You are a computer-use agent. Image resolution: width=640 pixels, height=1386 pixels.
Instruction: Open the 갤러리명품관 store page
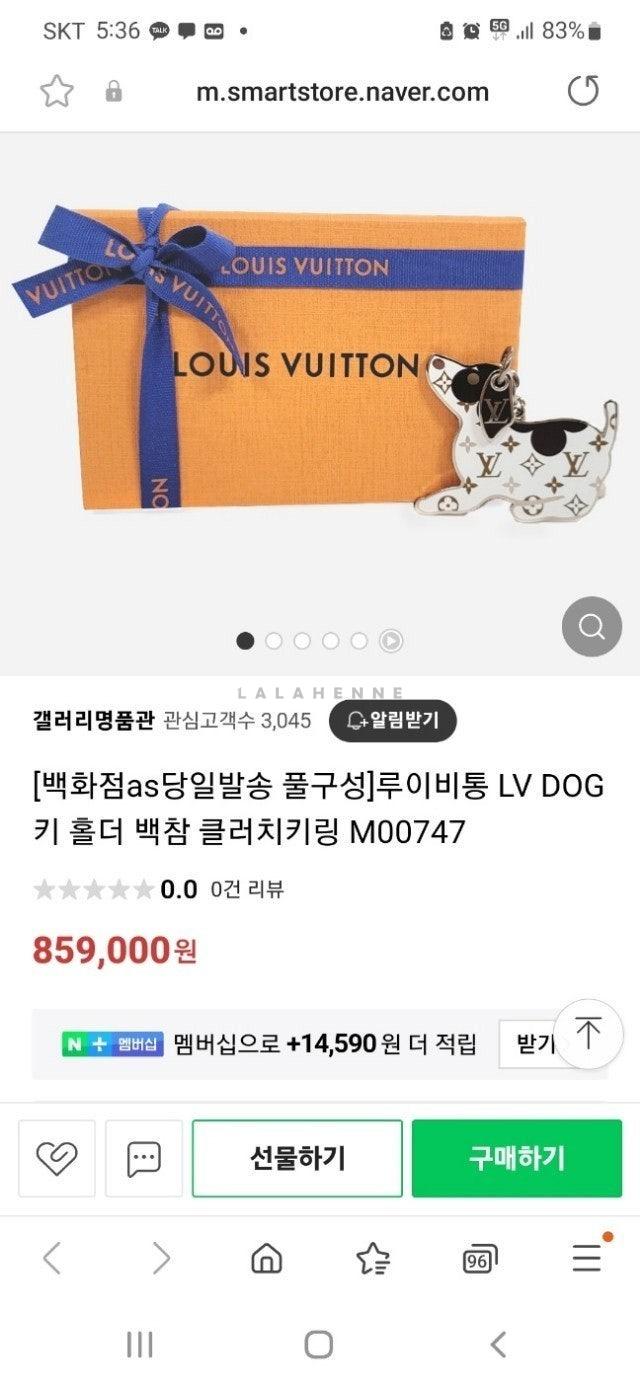(93, 721)
